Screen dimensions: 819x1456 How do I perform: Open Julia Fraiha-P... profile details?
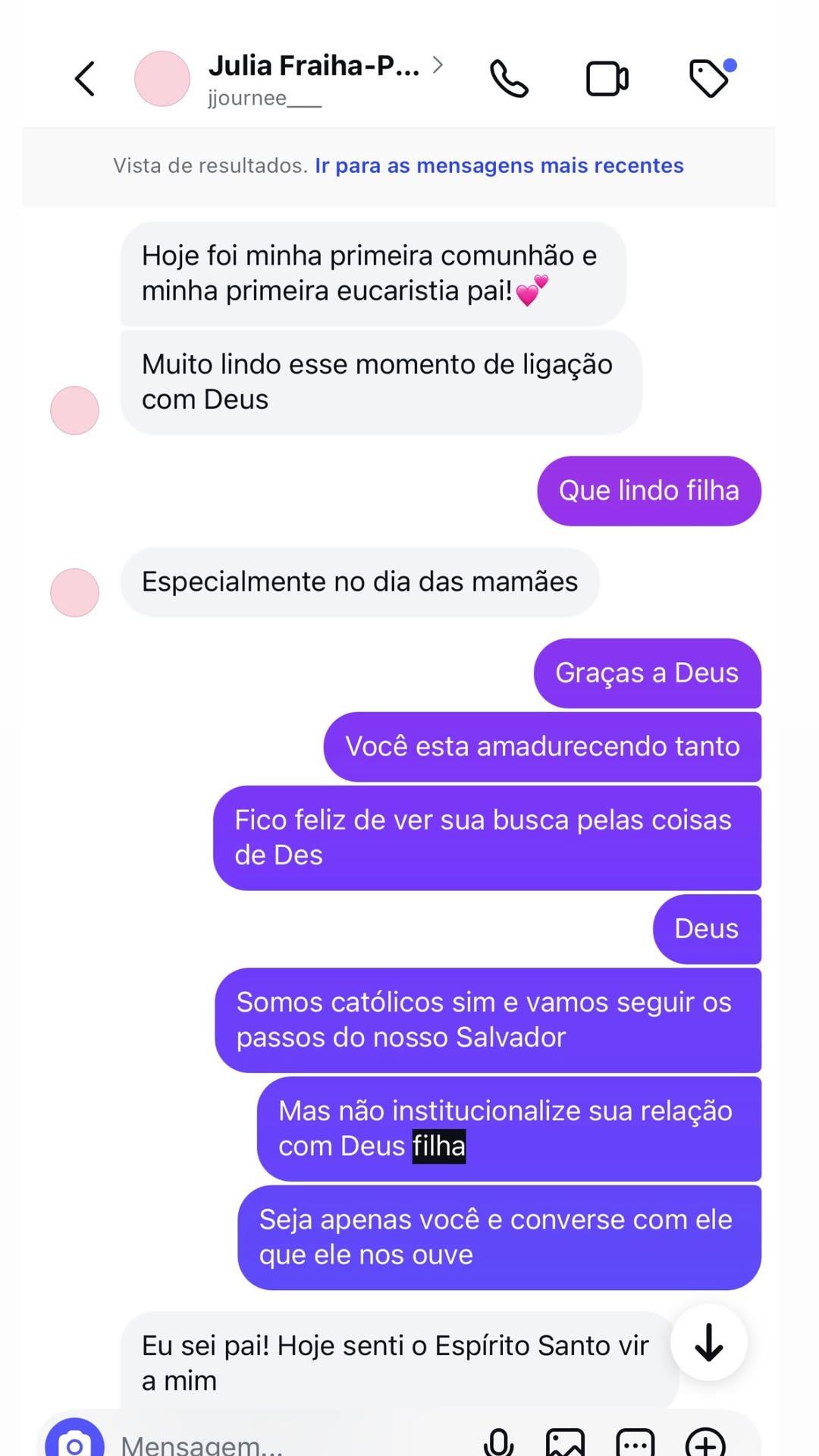pos(314,77)
